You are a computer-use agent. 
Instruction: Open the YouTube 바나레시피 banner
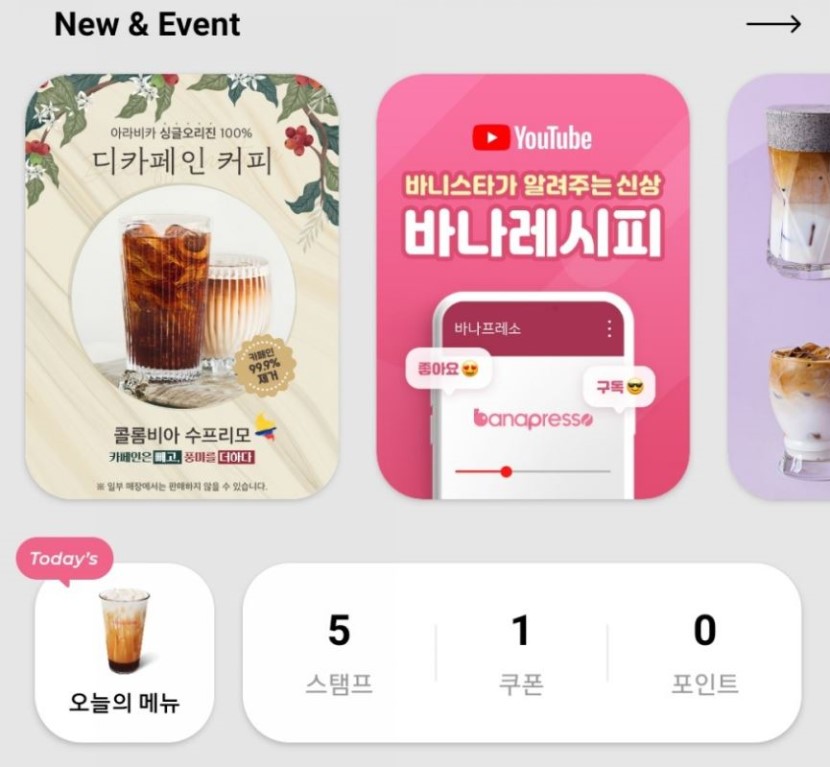point(532,286)
